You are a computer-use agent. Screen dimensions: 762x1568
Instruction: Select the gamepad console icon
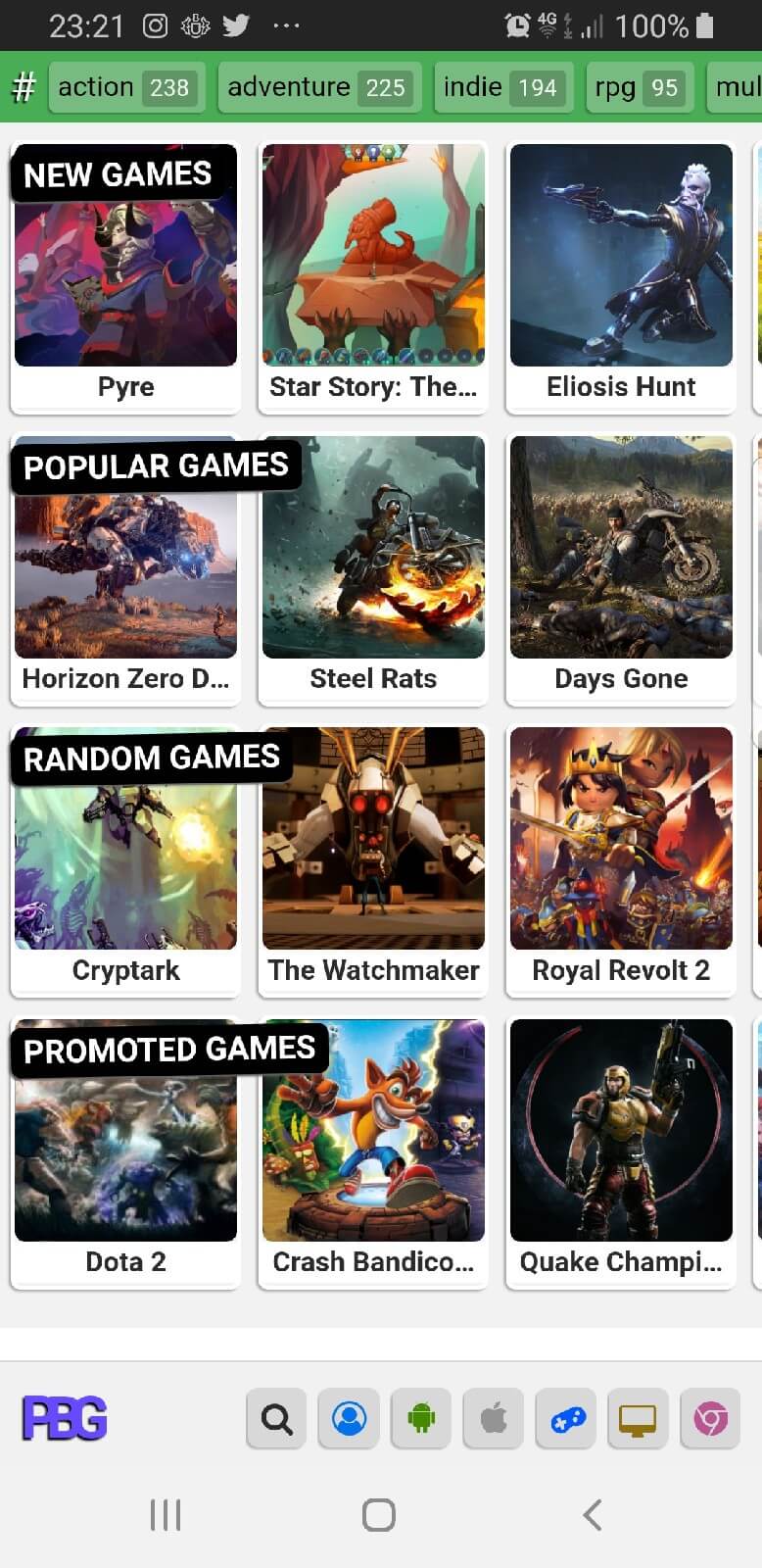(566, 1418)
